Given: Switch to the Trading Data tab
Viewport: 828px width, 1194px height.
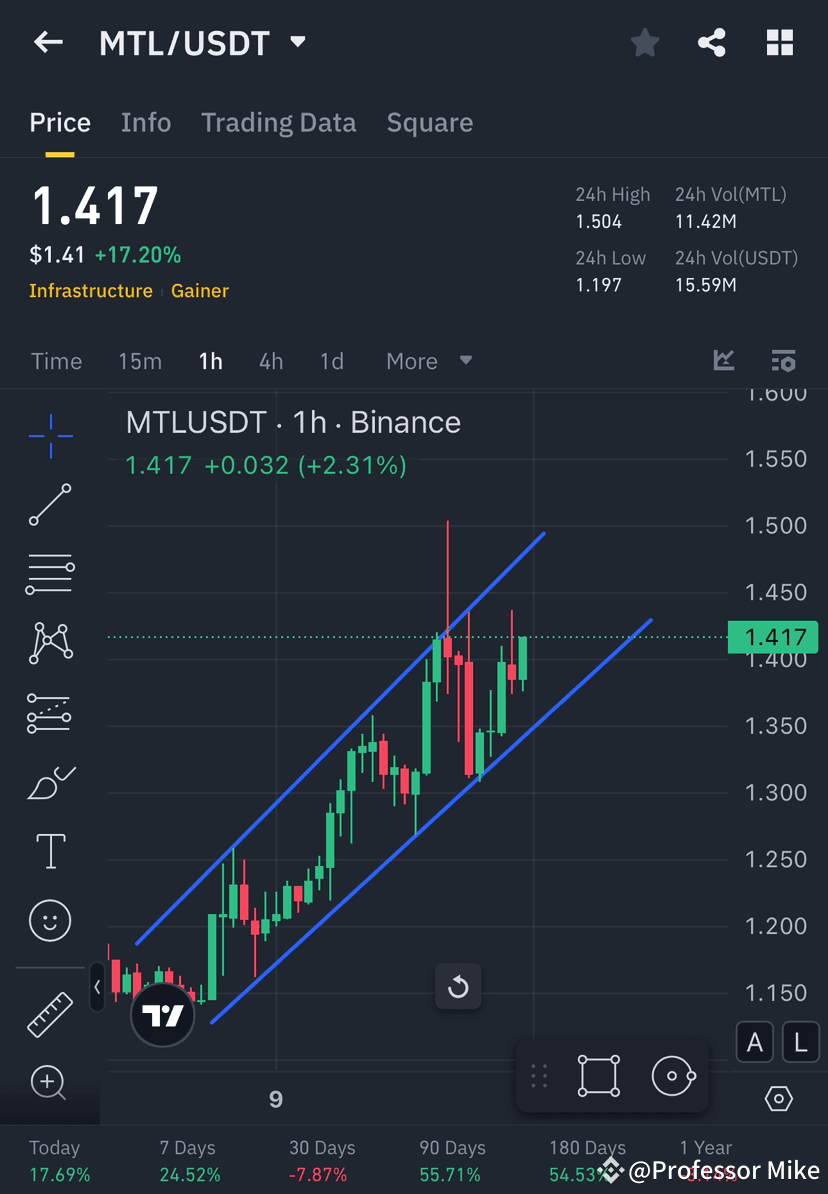Looking at the screenshot, I should pos(278,122).
